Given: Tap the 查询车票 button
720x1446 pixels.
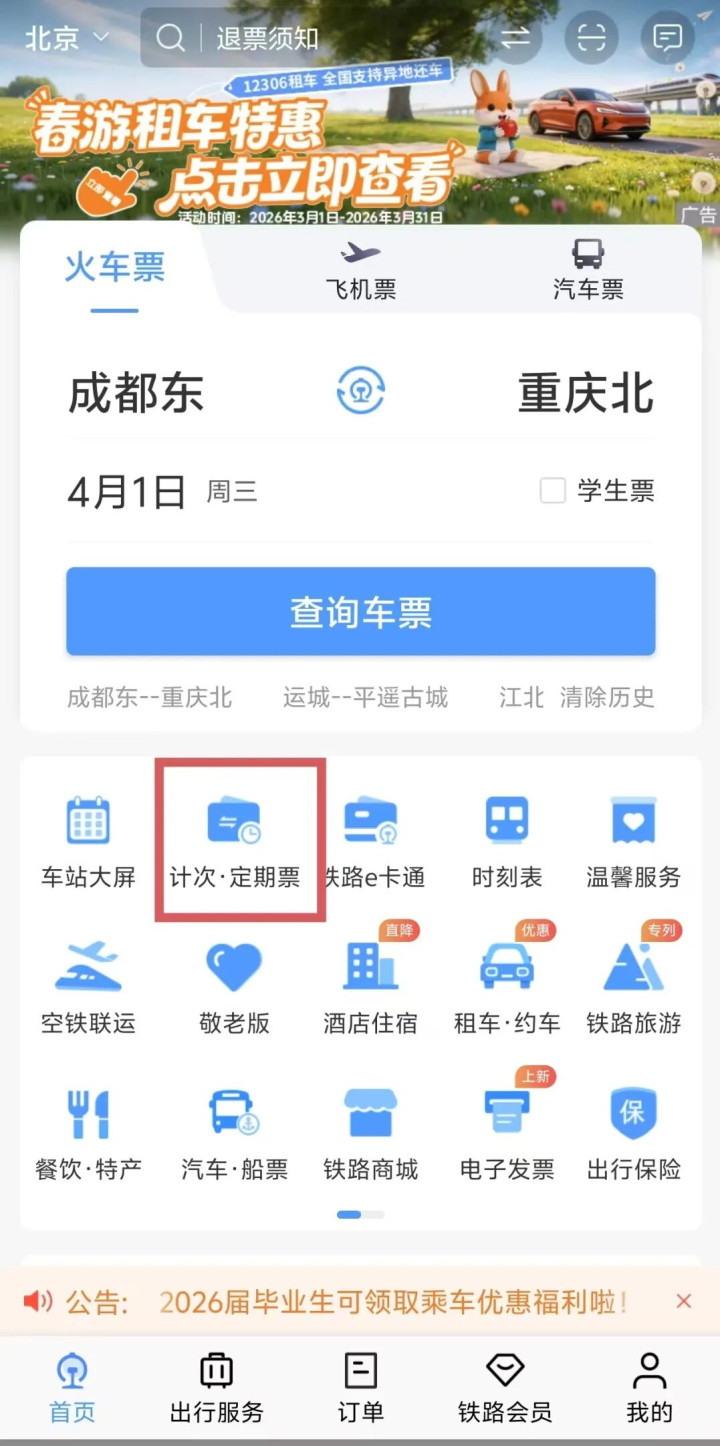Looking at the screenshot, I should coord(361,611).
